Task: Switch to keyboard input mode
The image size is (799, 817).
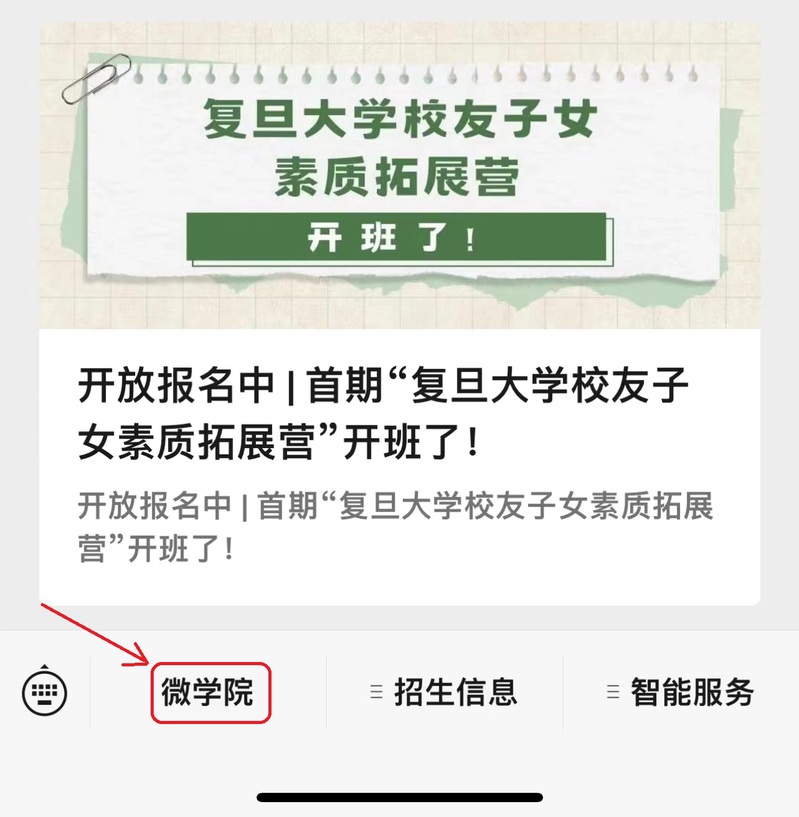Action: tap(44, 691)
